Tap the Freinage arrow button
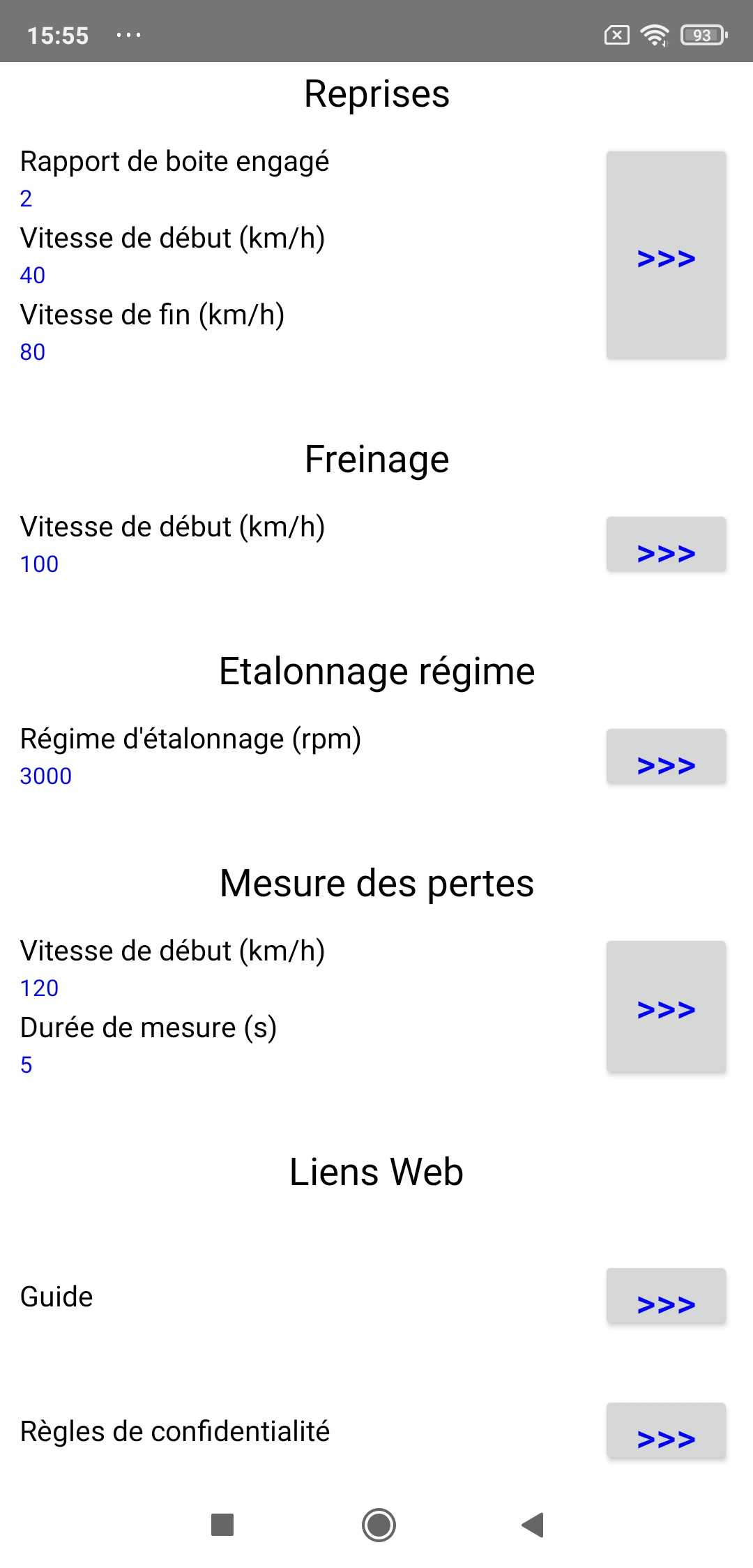Viewport: 753px width, 1568px height. point(666,545)
